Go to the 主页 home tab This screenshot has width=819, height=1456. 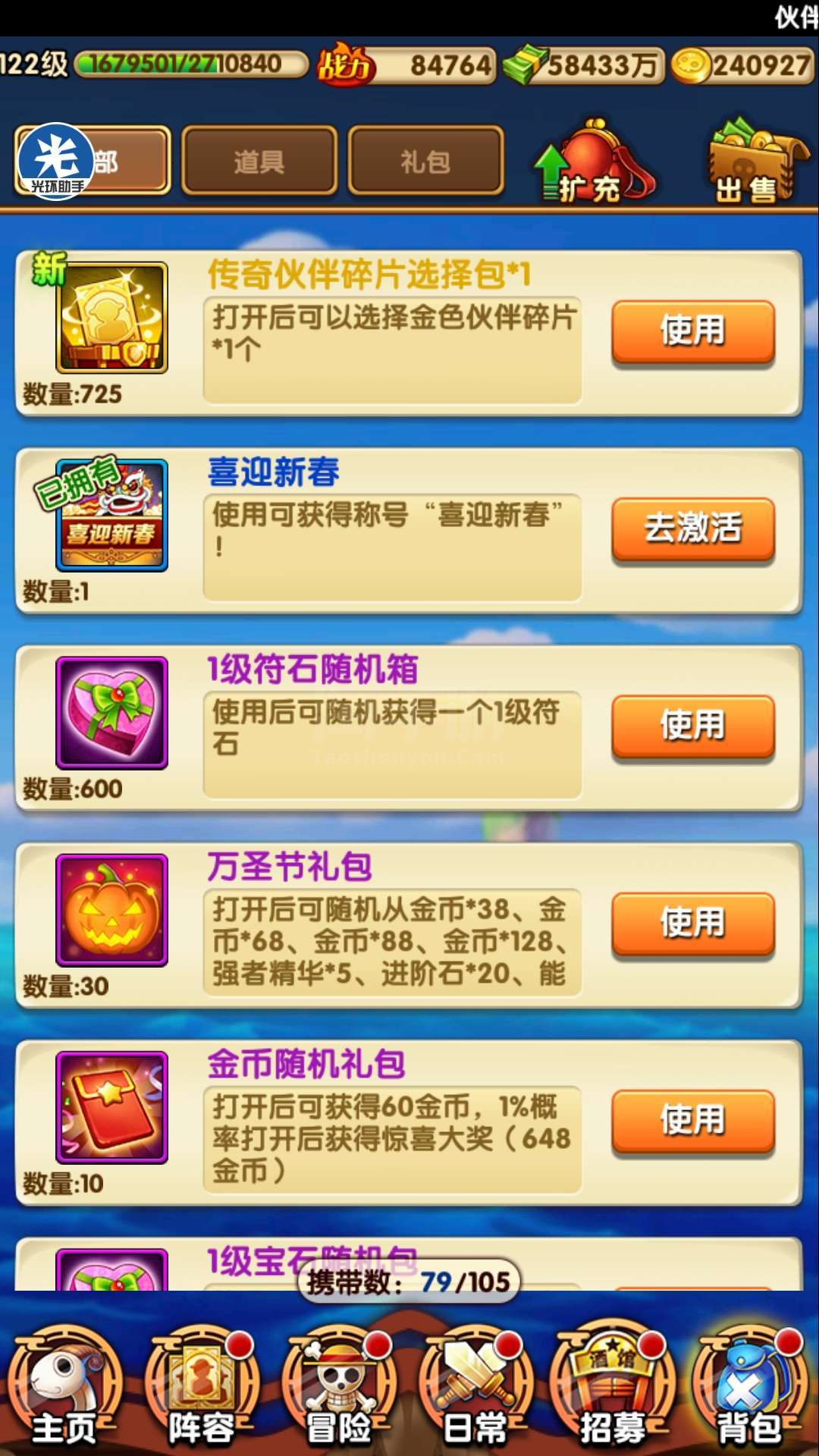pyautogui.click(x=65, y=1389)
